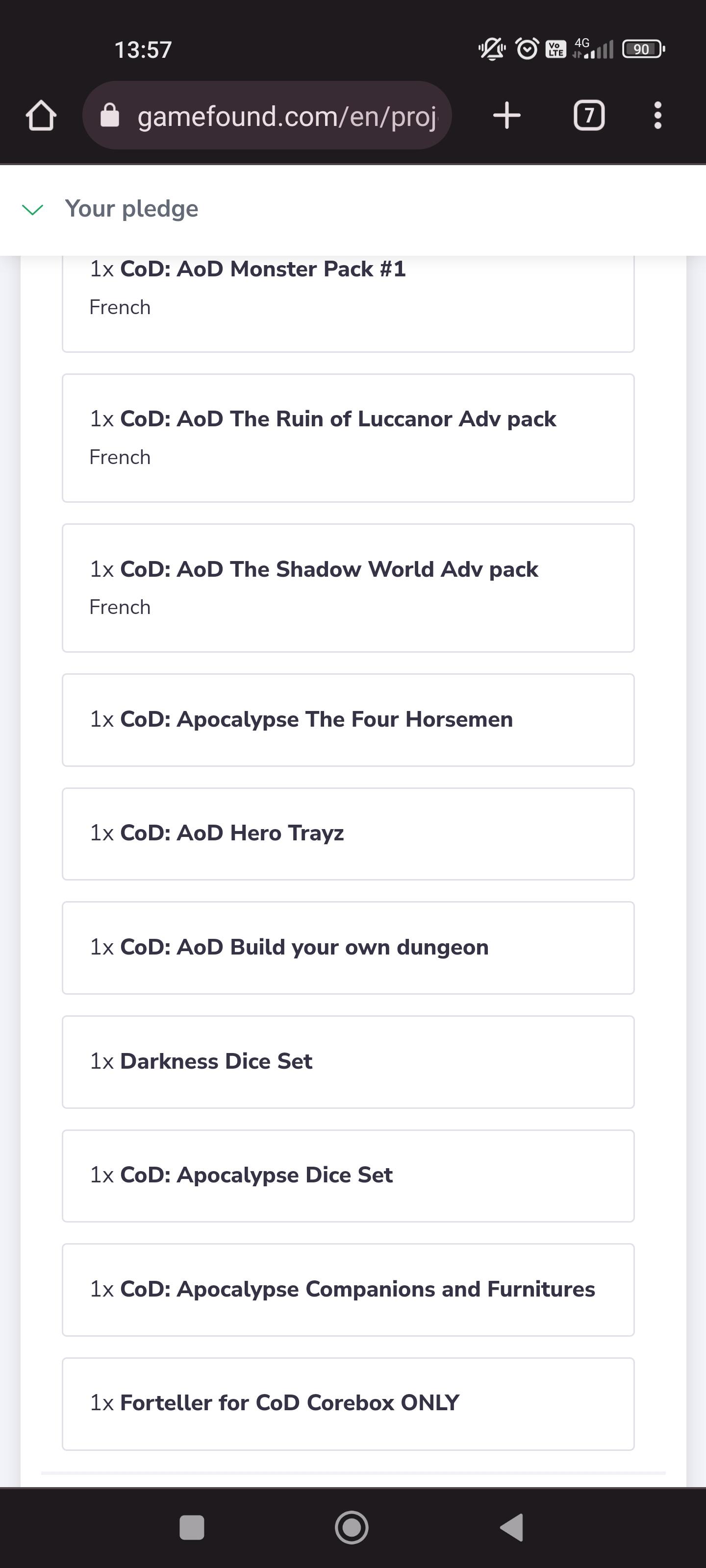
Task: Open the browser overflow menu
Action: (x=657, y=116)
